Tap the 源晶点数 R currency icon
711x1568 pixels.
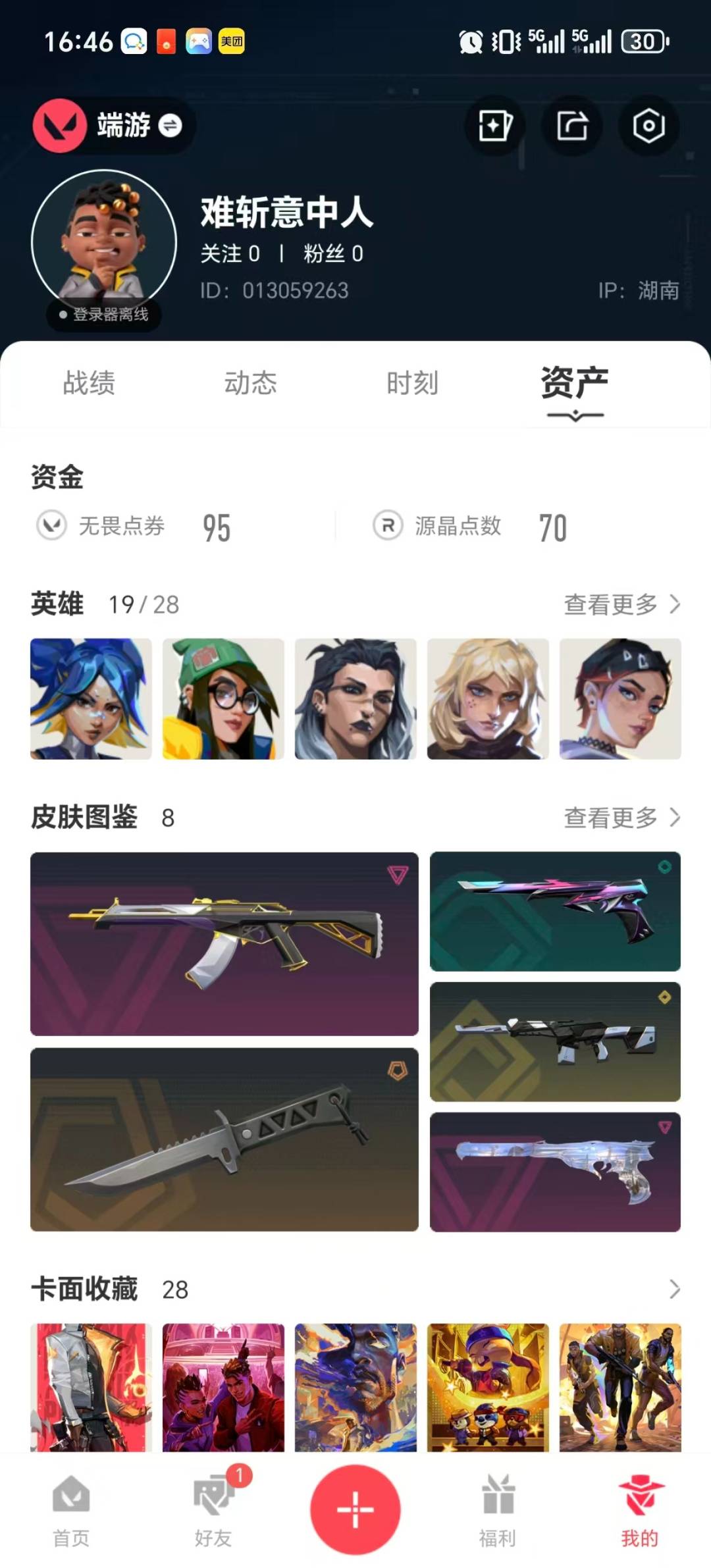pos(387,525)
